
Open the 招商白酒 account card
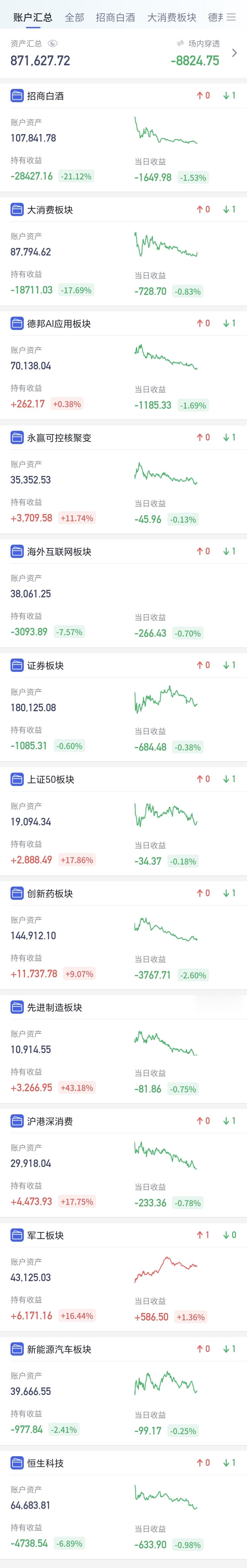coord(123,135)
